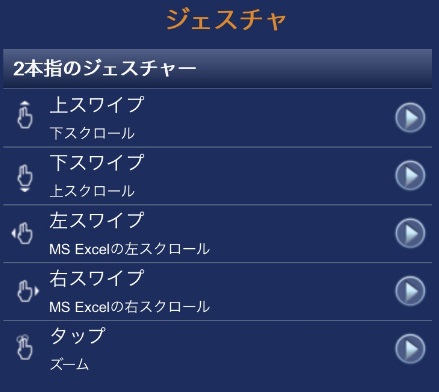439x392 pixels.
Task: Play the 上スワイプ gesture demo
Action: point(410,118)
